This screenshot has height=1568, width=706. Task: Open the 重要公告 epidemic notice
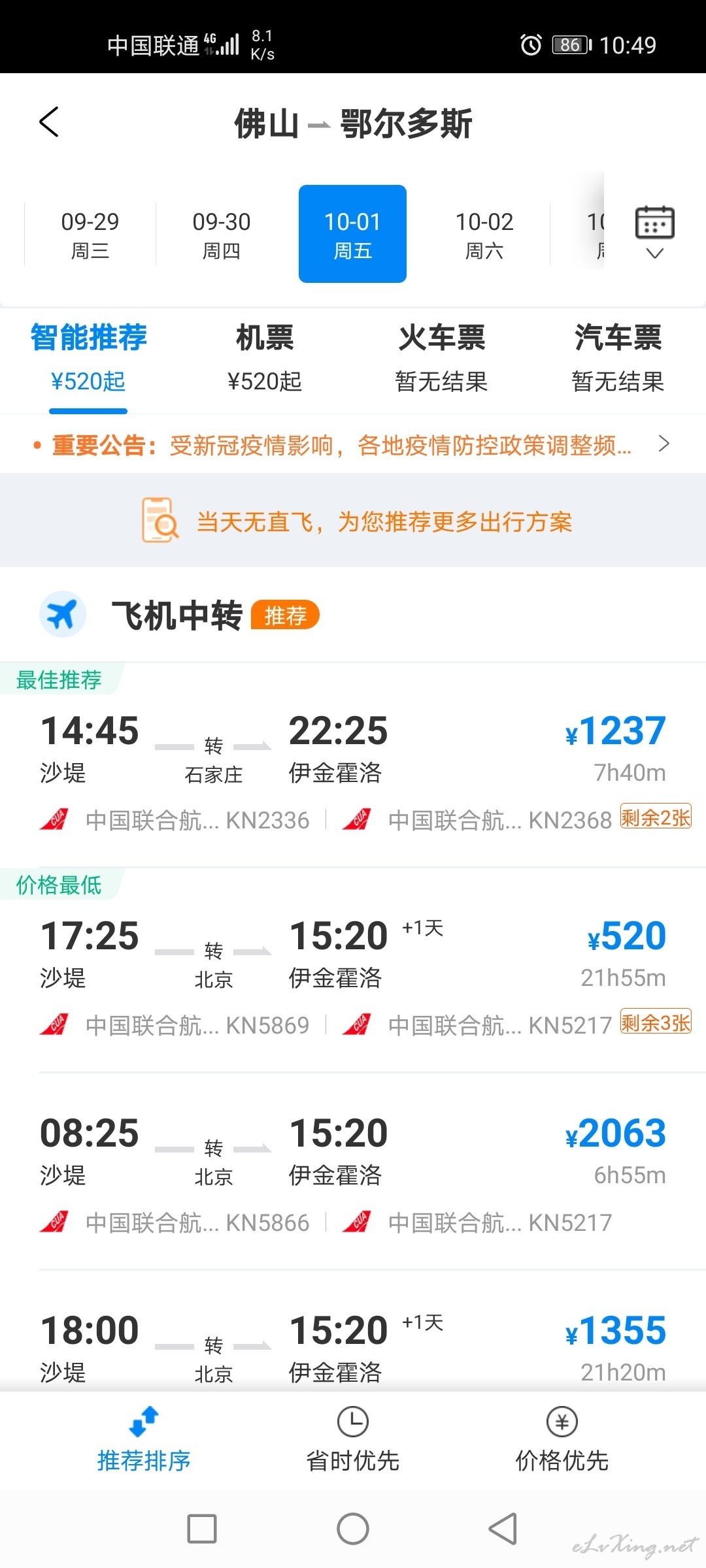point(353,444)
